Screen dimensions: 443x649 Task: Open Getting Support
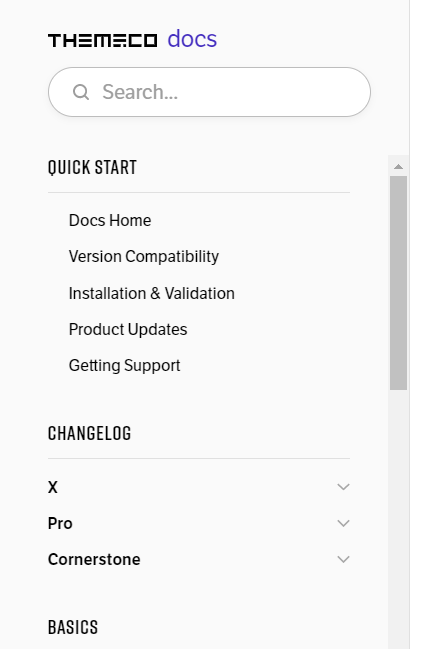[124, 365]
